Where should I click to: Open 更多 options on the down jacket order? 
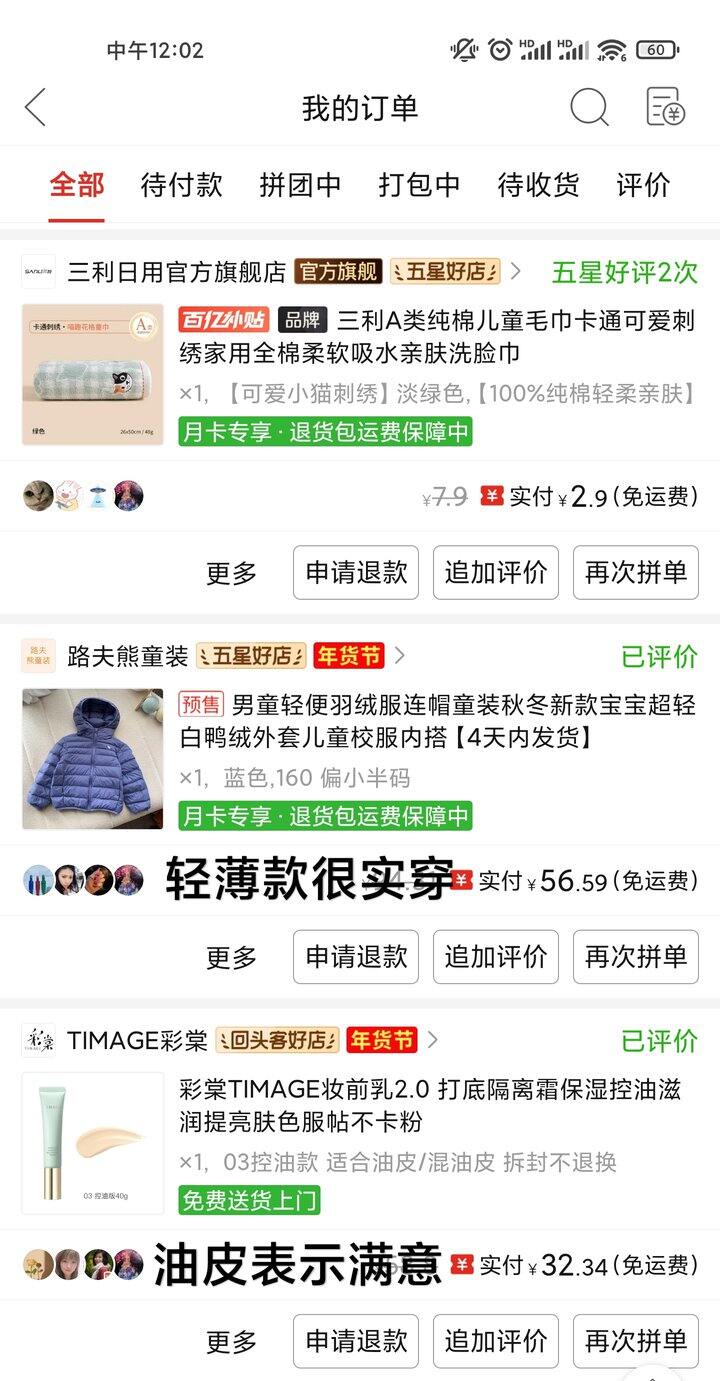232,957
